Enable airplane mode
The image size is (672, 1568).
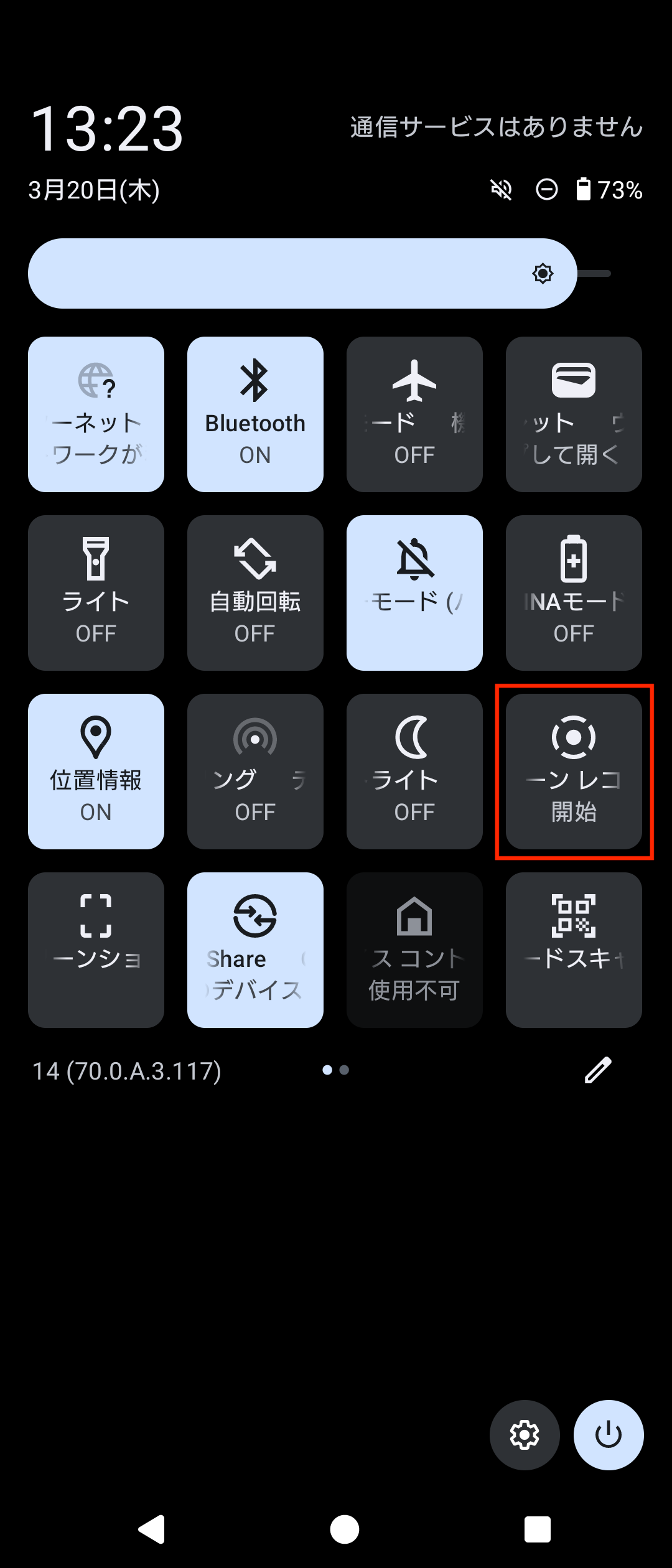[x=414, y=414]
